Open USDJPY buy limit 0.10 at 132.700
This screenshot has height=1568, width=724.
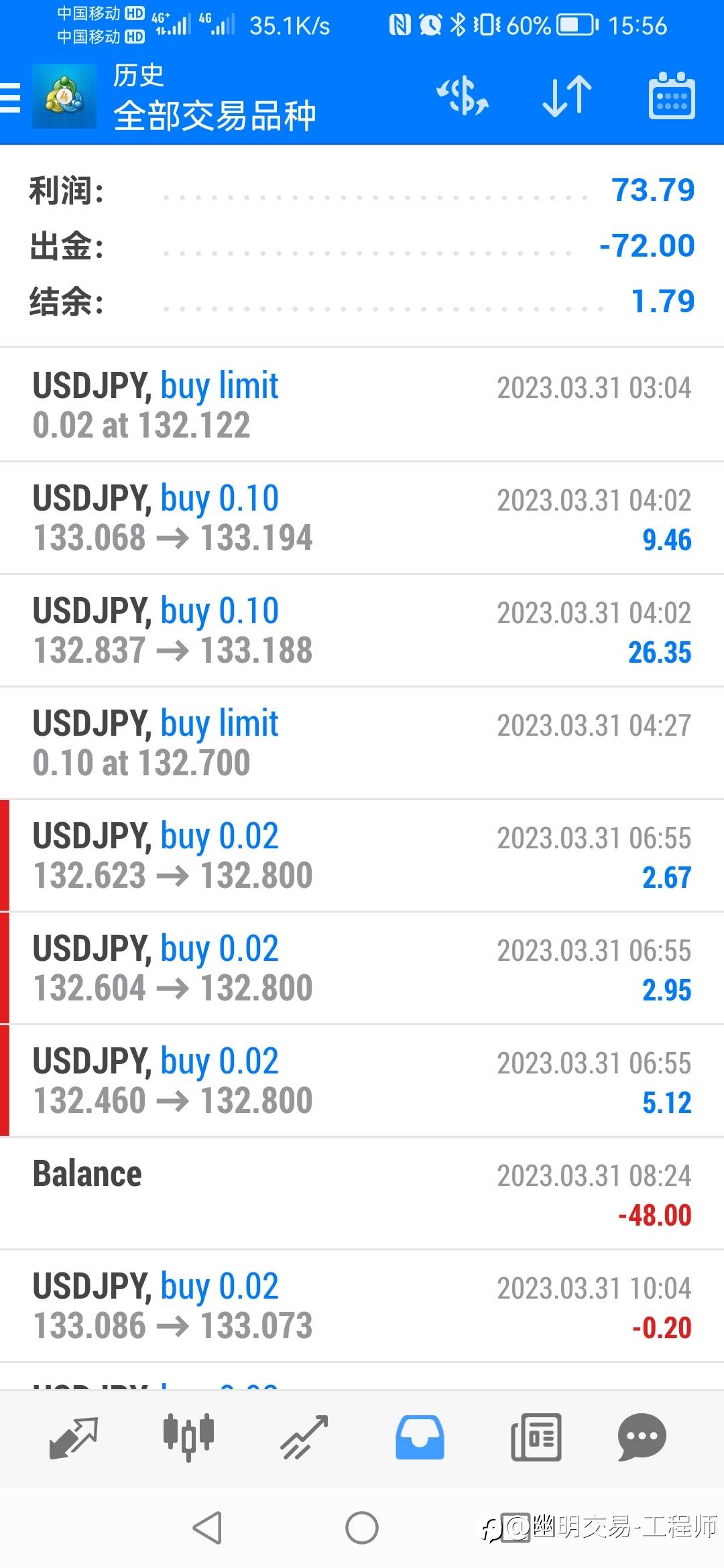coord(362,742)
